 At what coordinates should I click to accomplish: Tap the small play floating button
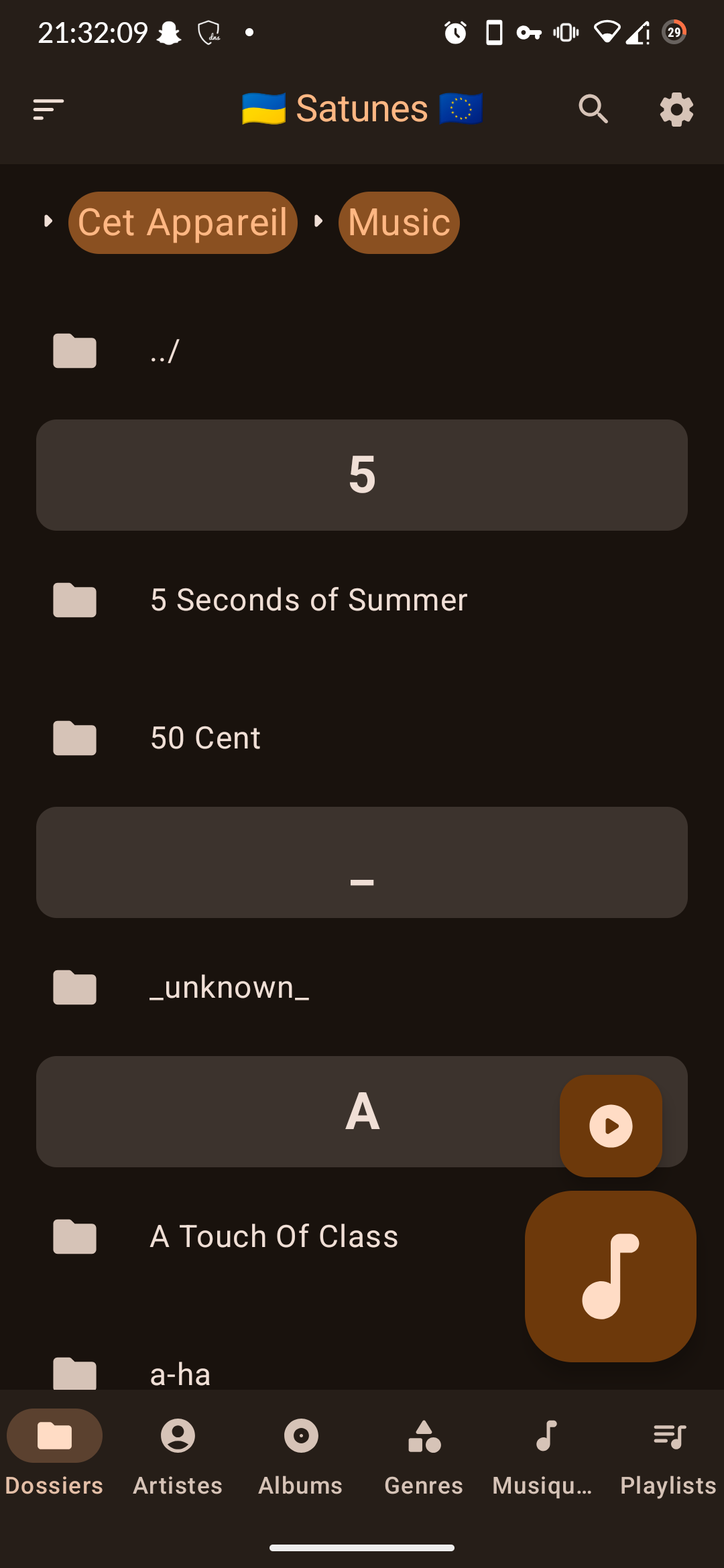tap(611, 1126)
